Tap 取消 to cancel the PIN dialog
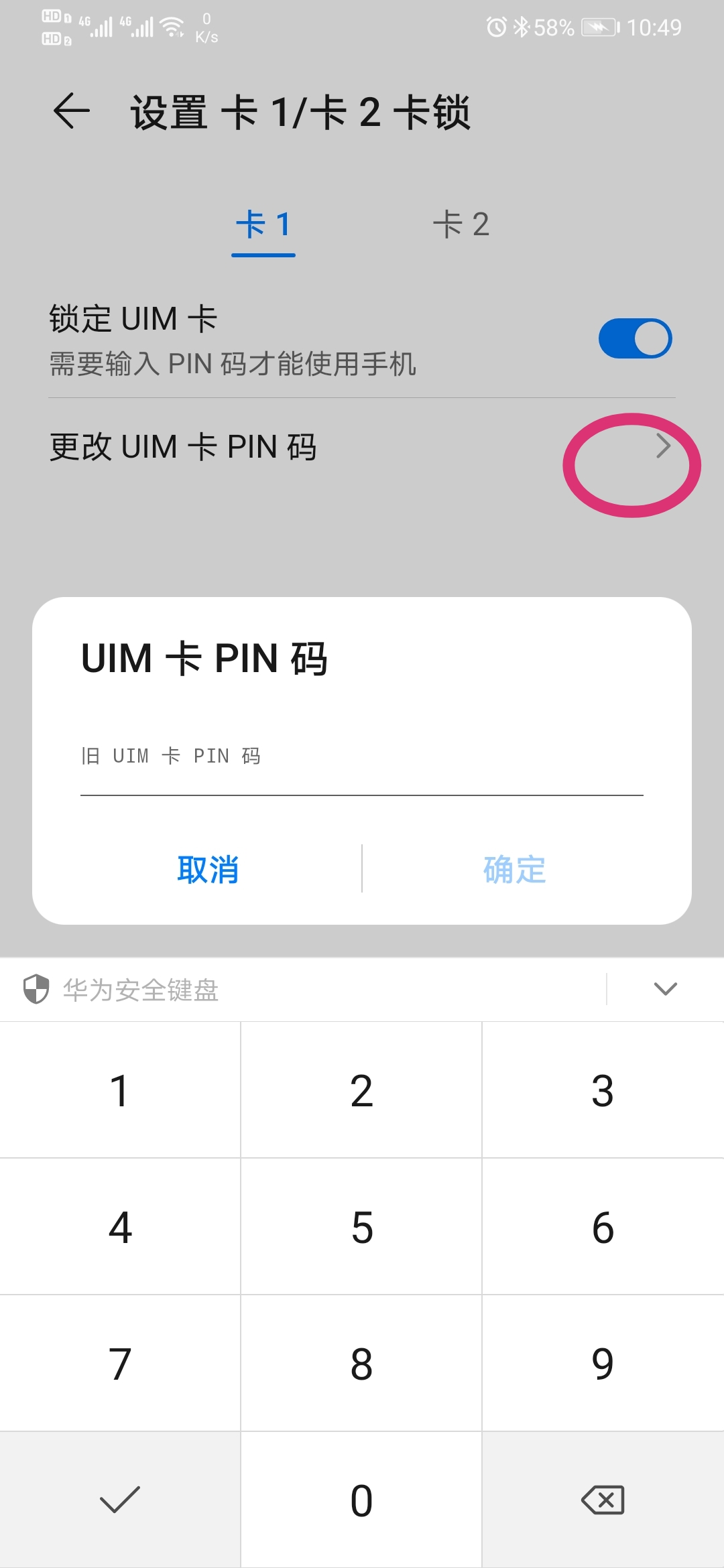Image resolution: width=724 pixels, height=1568 pixels. click(208, 869)
